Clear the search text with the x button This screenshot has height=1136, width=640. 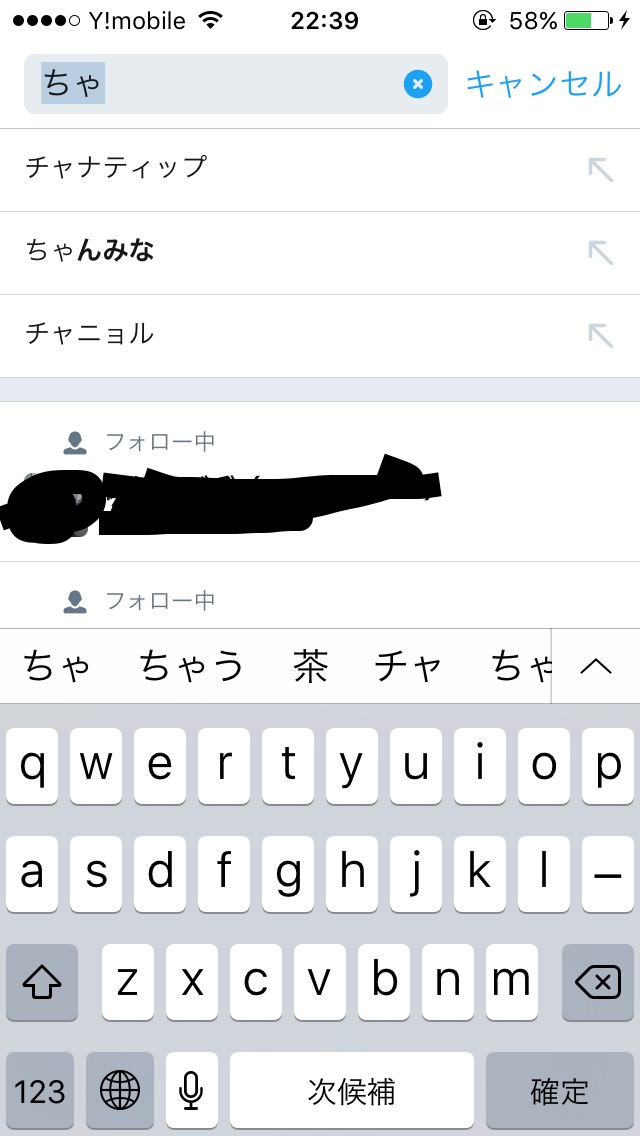[x=418, y=84]
